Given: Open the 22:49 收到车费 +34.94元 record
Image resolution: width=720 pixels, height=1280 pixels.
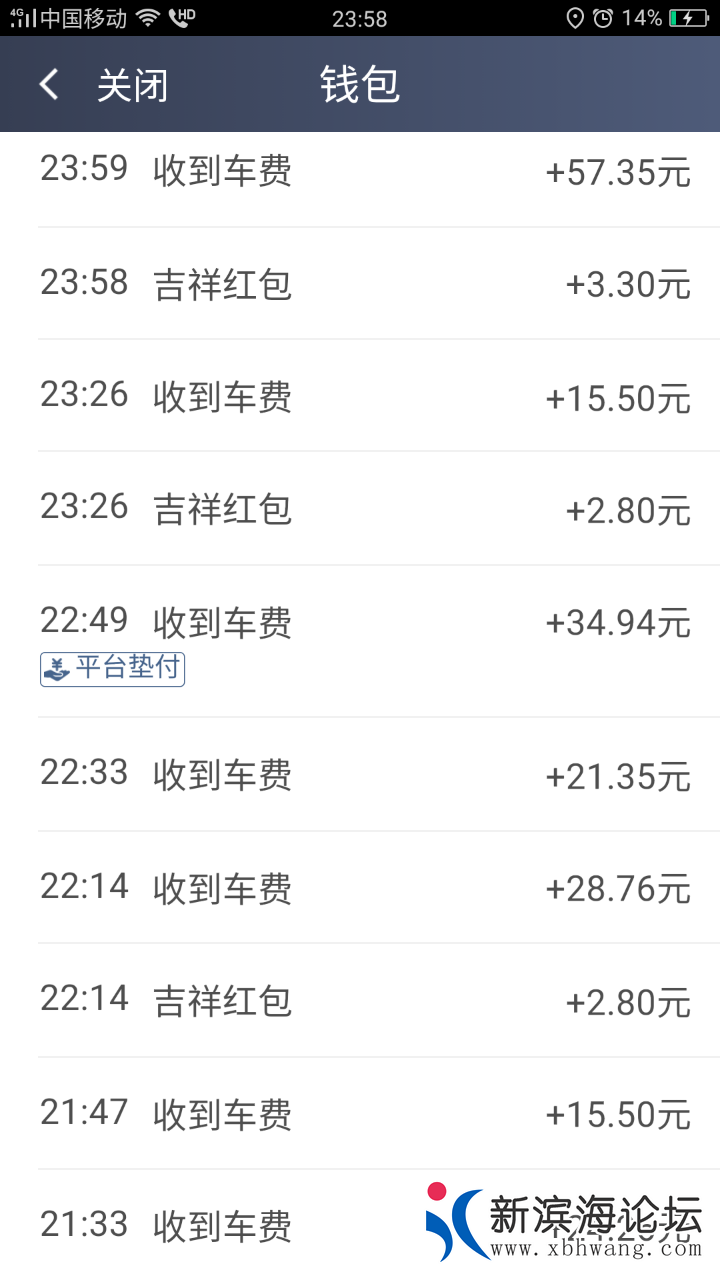Looking at the screenshot, I should tap(360, 640).
